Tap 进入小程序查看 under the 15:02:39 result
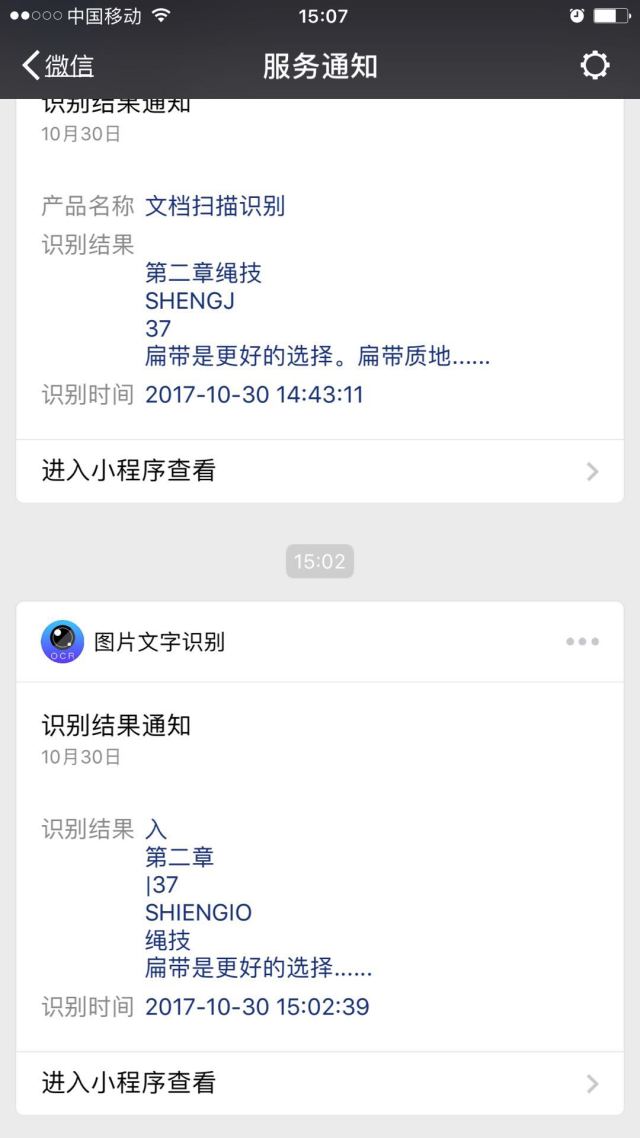 click(x=320, y=1082)
